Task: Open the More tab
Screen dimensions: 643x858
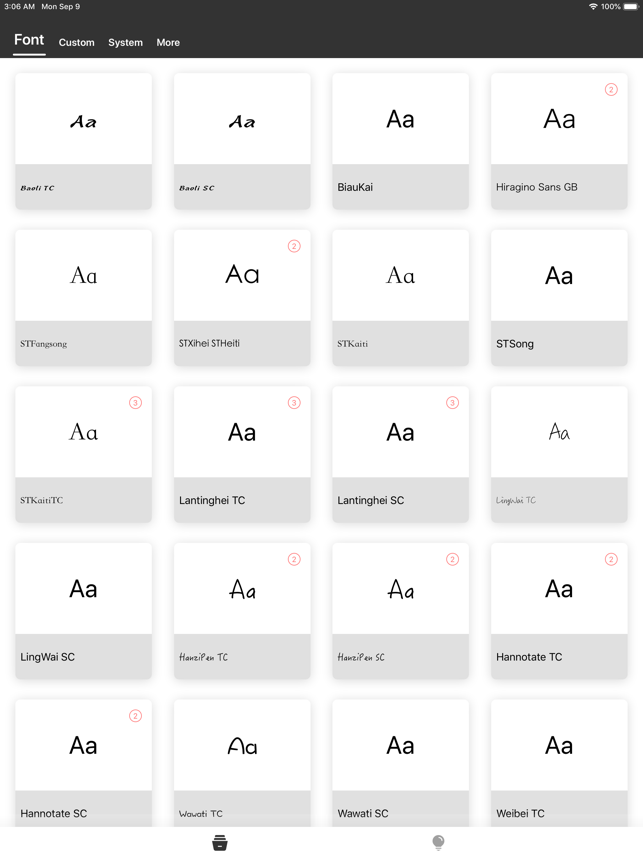Action: point(168,43)
